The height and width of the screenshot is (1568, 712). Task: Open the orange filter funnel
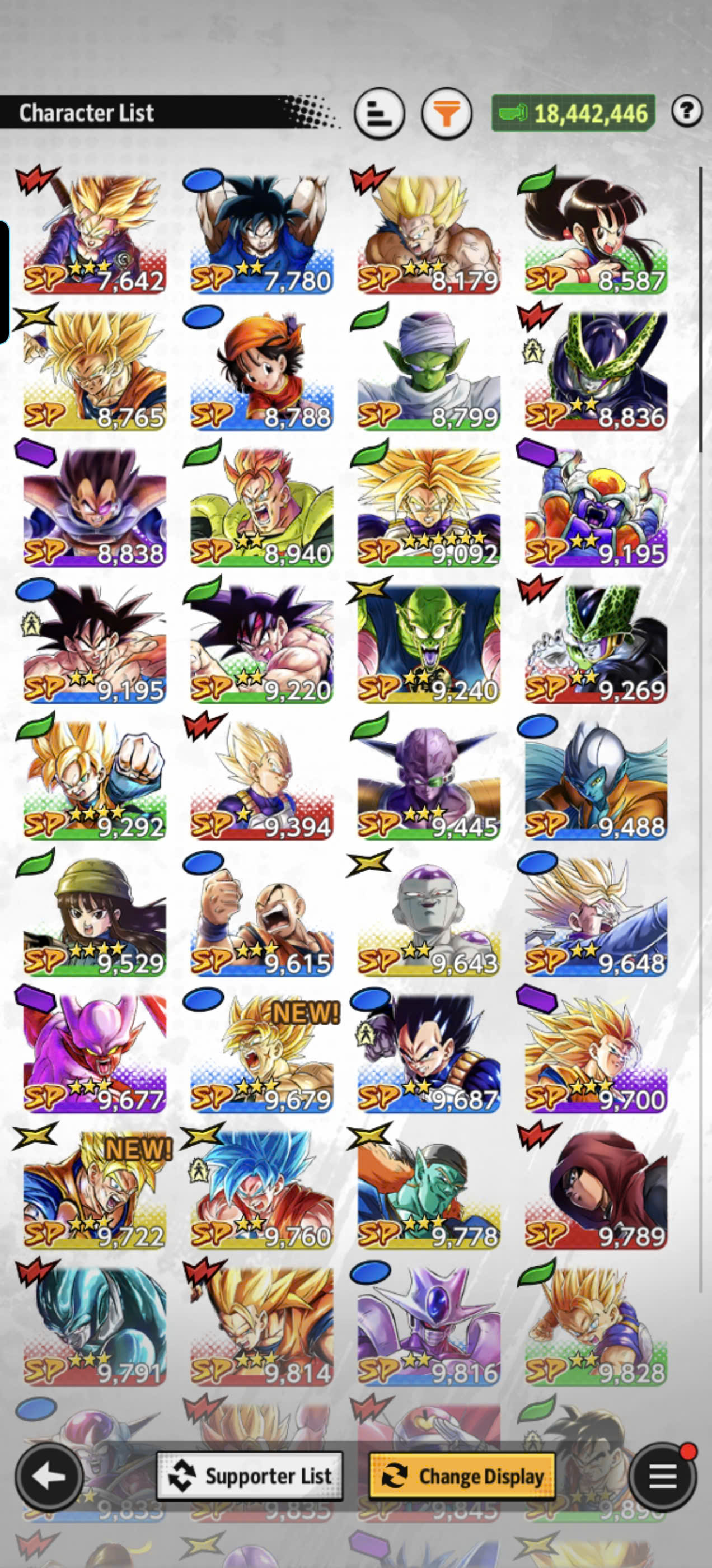pos(447,113)
